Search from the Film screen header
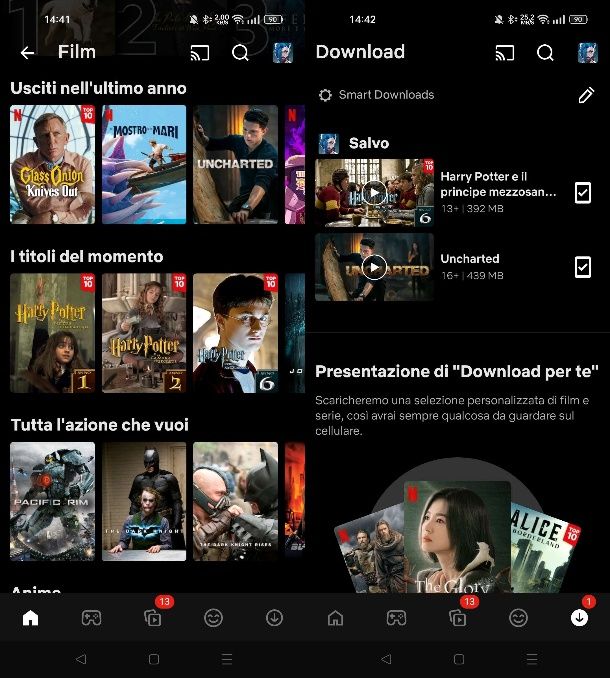 (240, 53)
